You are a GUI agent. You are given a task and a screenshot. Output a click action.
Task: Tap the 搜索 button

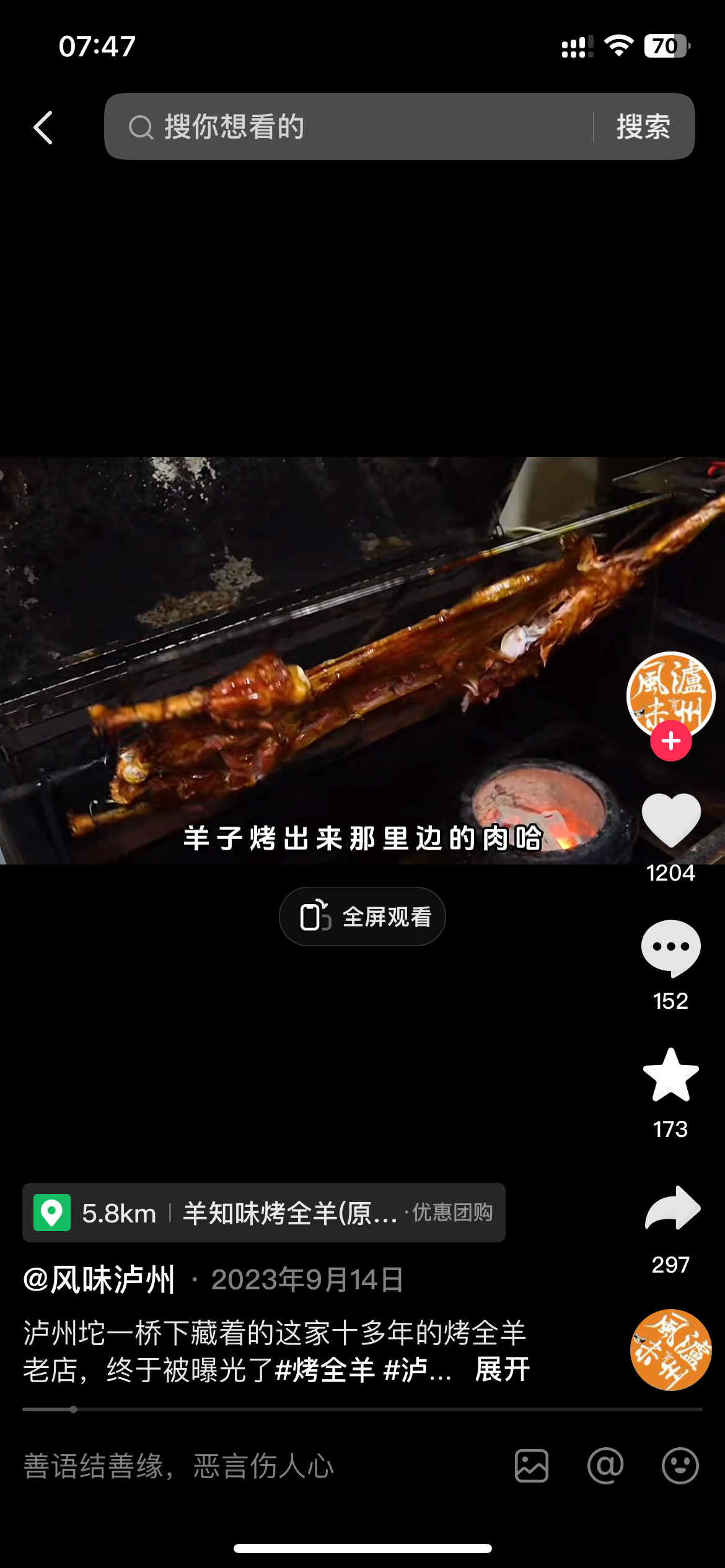pos(643,127)
